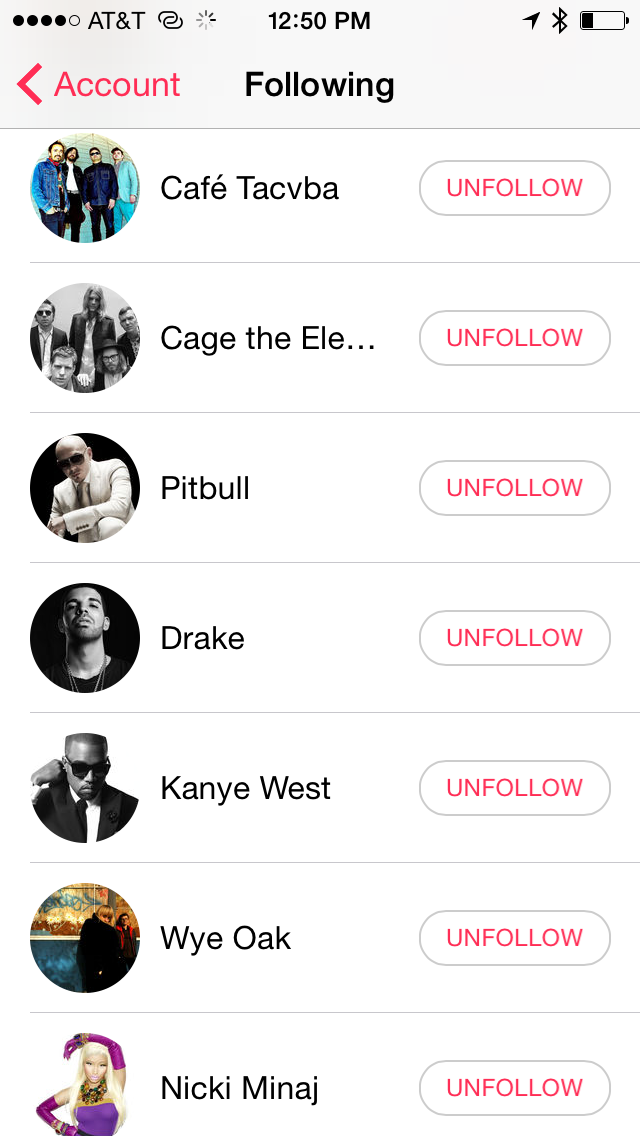Select Kanye West in the list
Screen dimensions: 640x1136
(x=245, y=788)
